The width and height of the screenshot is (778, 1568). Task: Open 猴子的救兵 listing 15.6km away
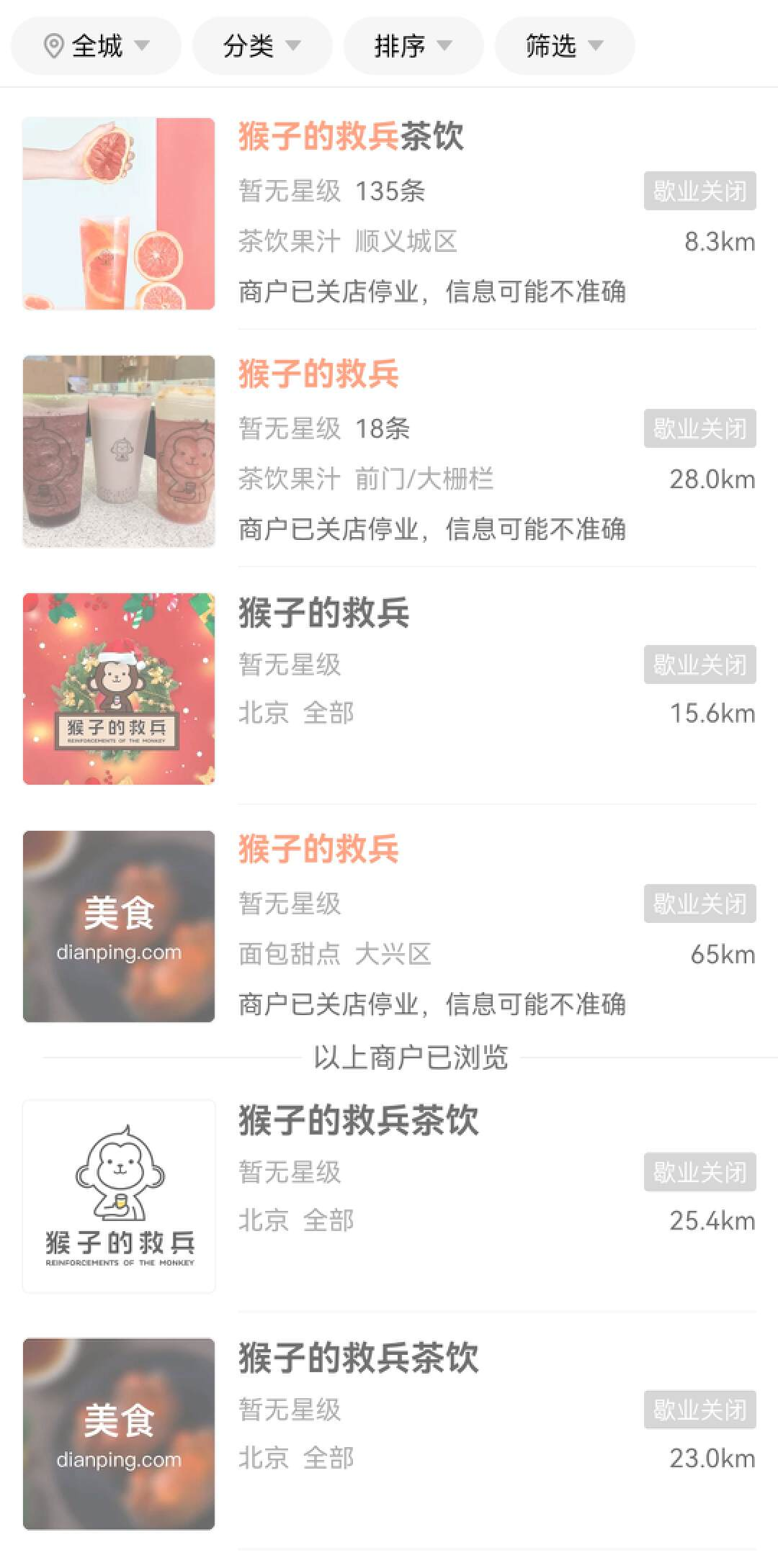[389, 688]
